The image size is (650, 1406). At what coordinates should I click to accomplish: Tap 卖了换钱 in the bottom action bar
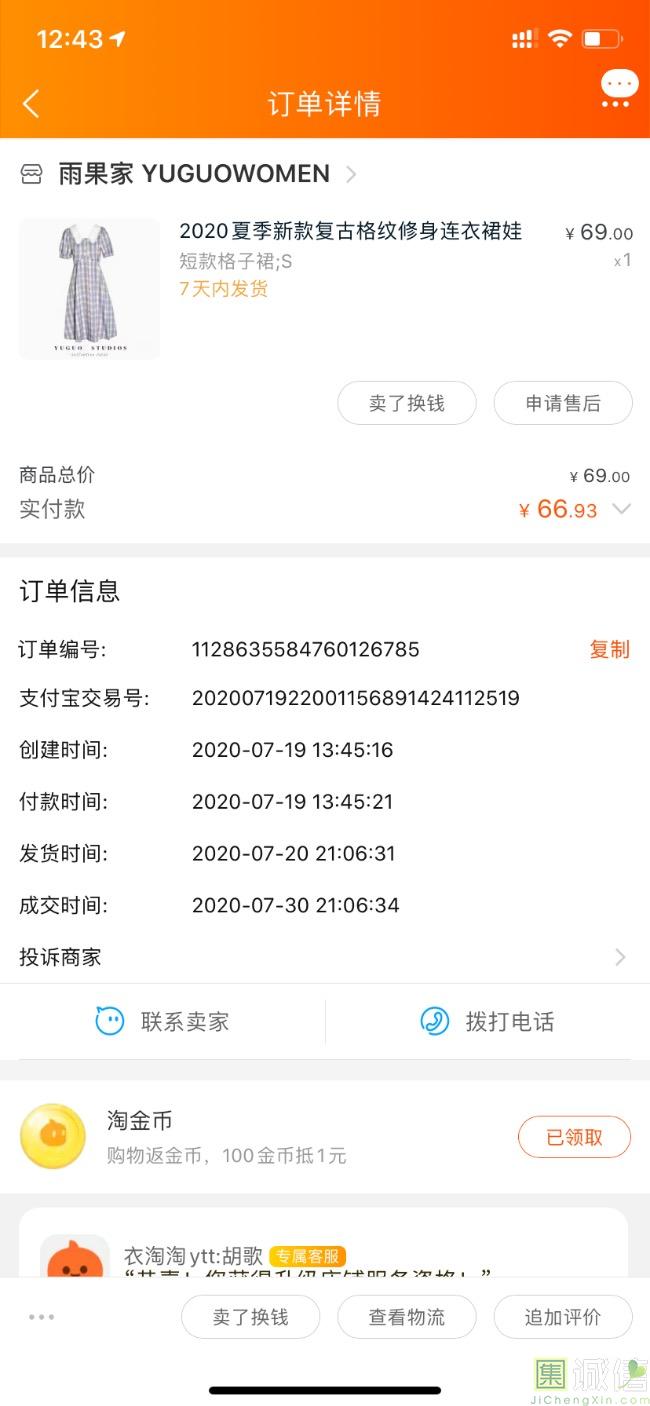[x=250, y=1317]
